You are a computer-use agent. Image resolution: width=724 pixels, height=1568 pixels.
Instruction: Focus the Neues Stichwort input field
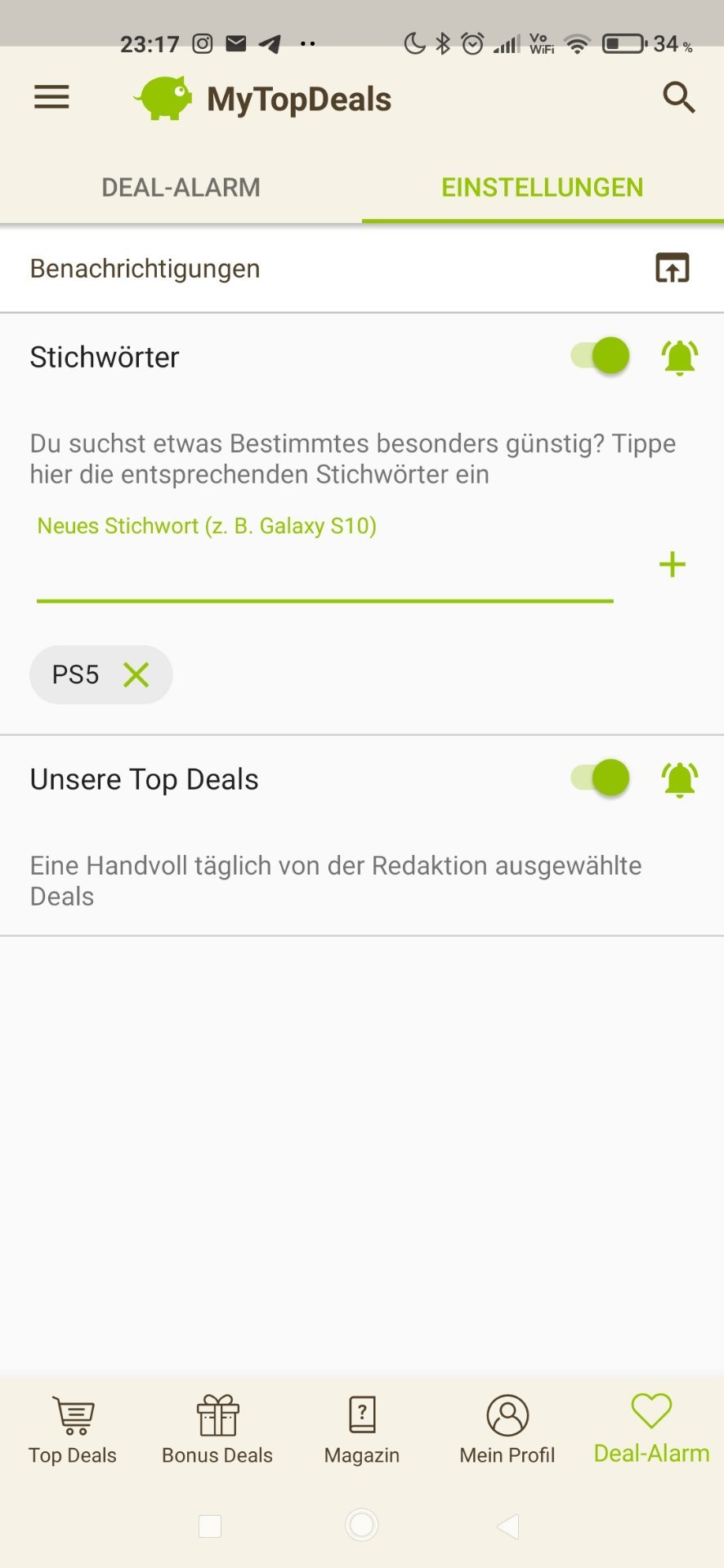pyautogui.click(x=324, y=565)
